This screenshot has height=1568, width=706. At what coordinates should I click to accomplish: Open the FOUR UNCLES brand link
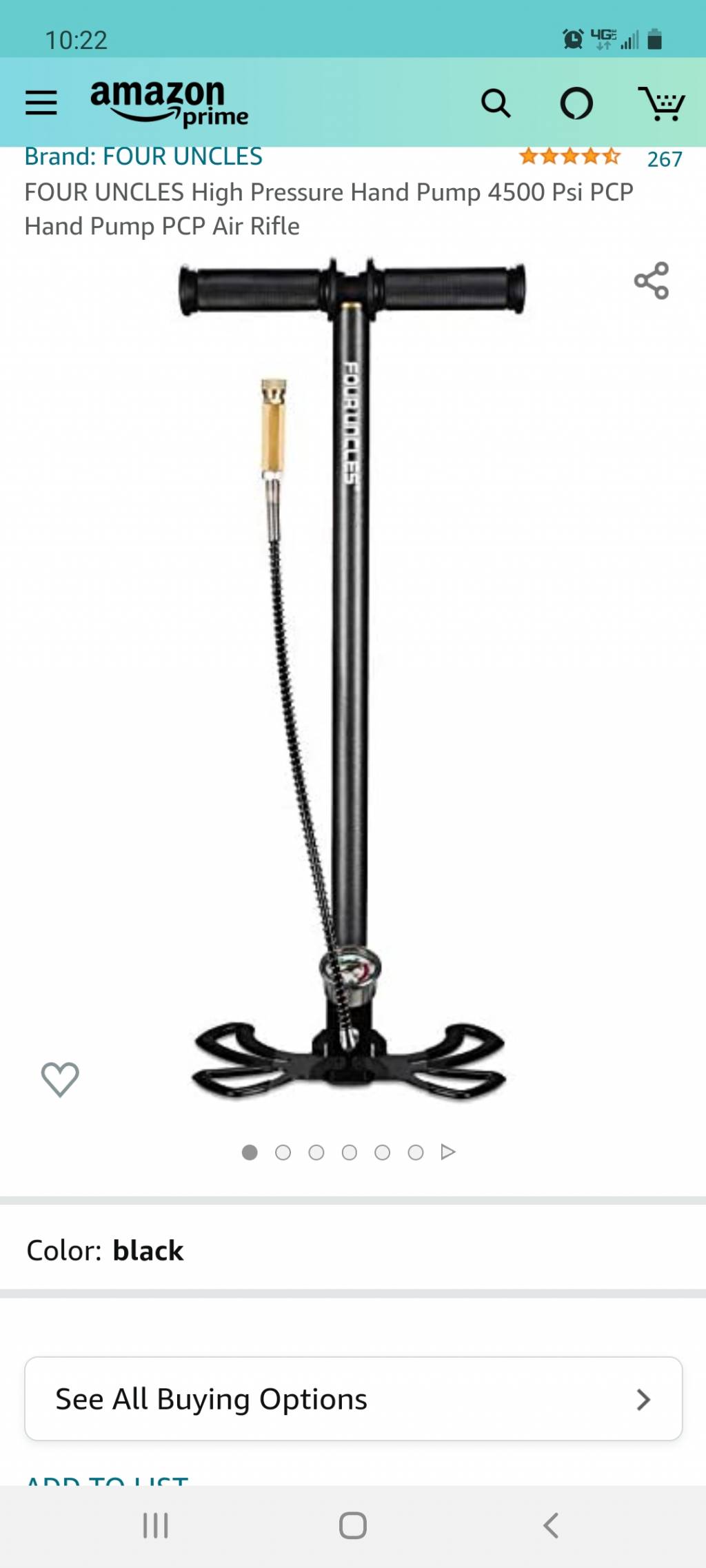click(x=143, y=157)
